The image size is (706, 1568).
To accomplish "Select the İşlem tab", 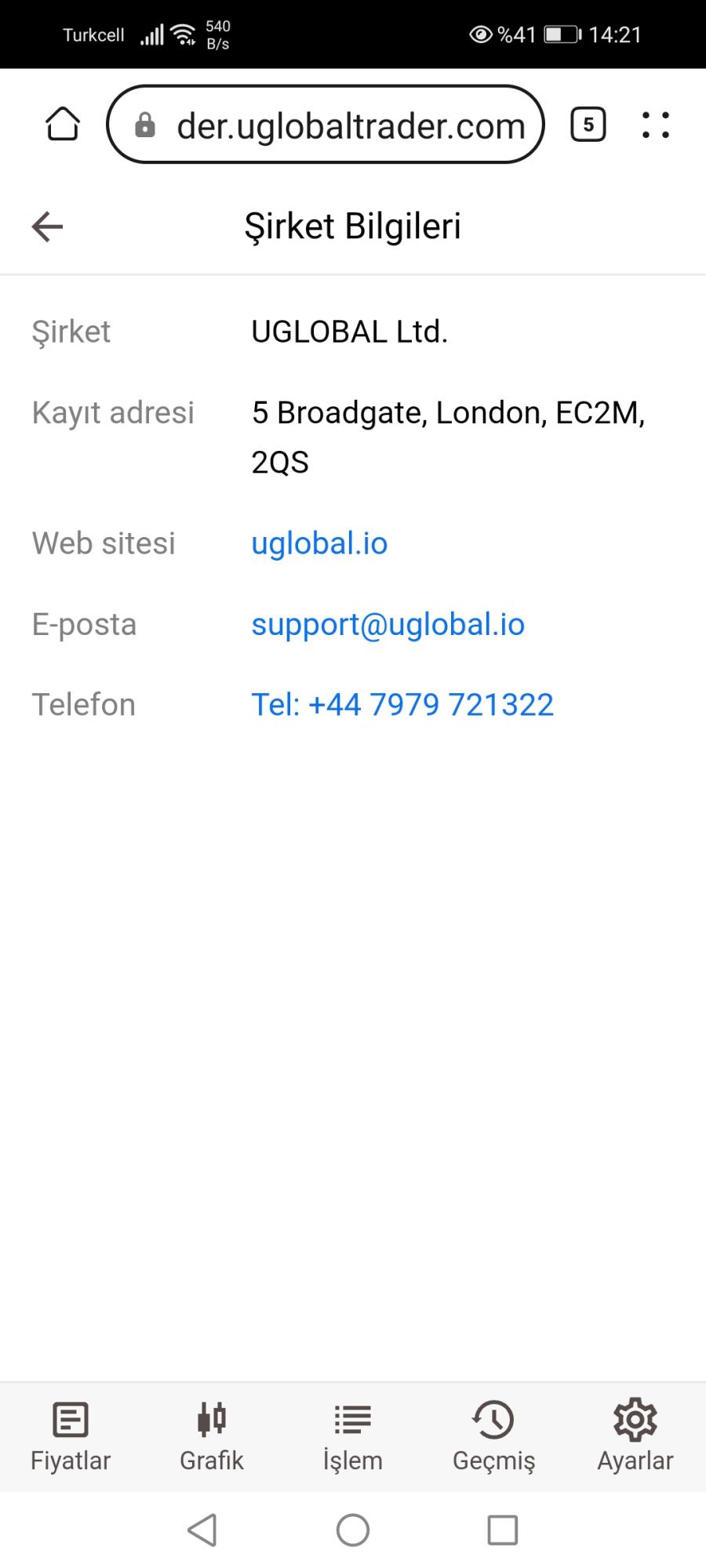I will tap(353, 1436).
